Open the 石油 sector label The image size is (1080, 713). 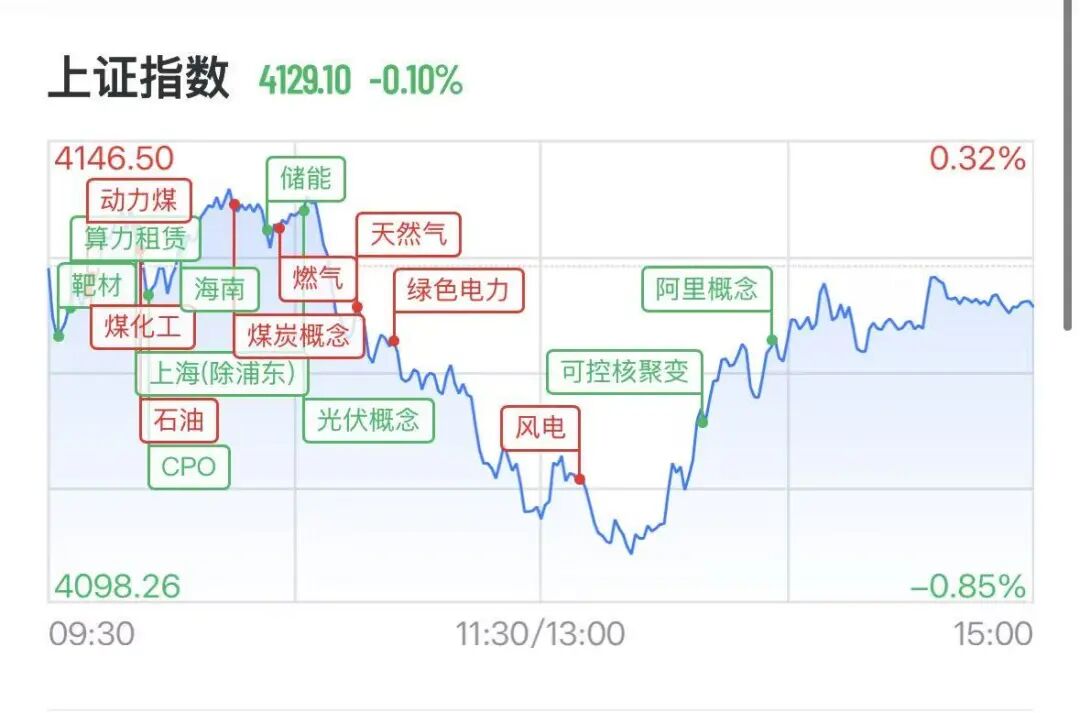(x=179, y=420)
